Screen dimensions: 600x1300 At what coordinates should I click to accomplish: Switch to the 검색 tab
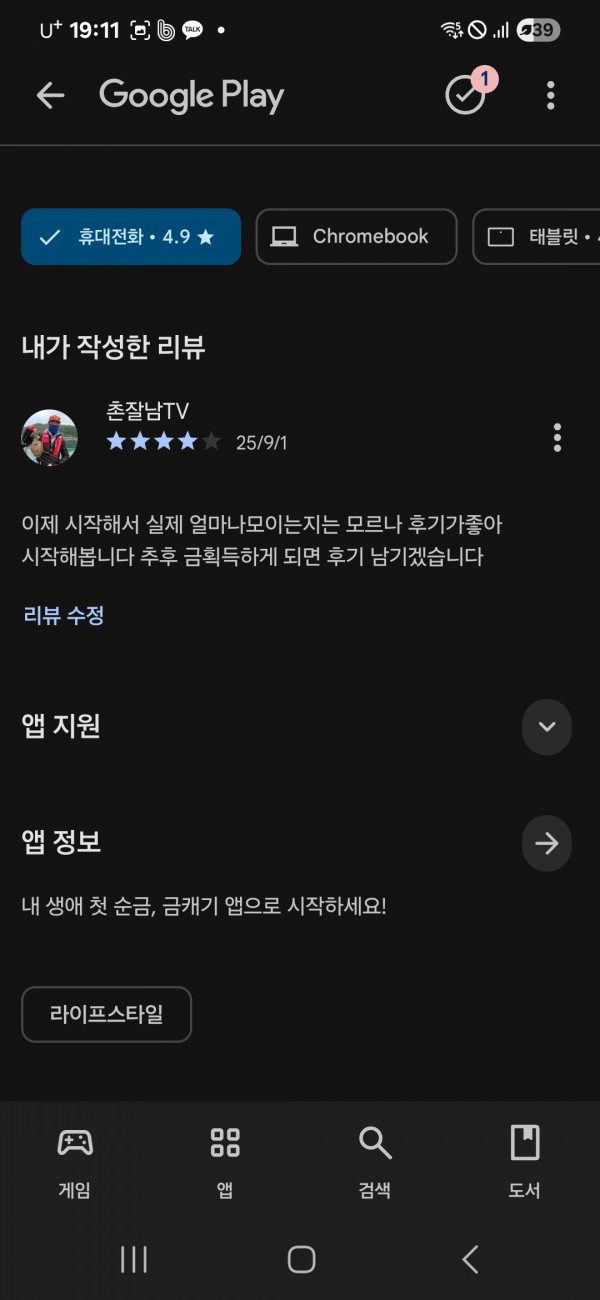[375, 1163]
